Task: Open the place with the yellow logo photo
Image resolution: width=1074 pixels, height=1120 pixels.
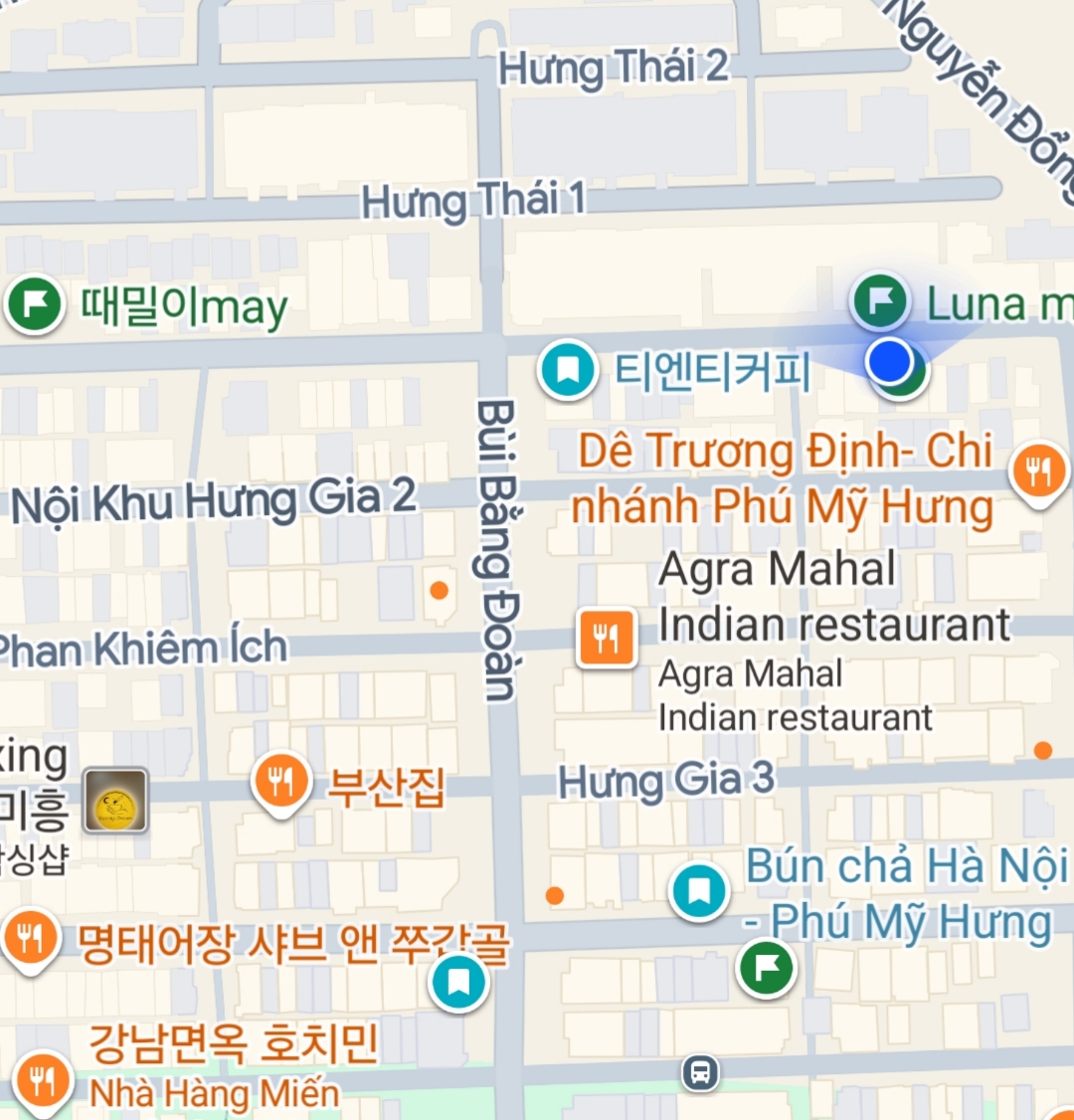Action: (x=115, y=800)
